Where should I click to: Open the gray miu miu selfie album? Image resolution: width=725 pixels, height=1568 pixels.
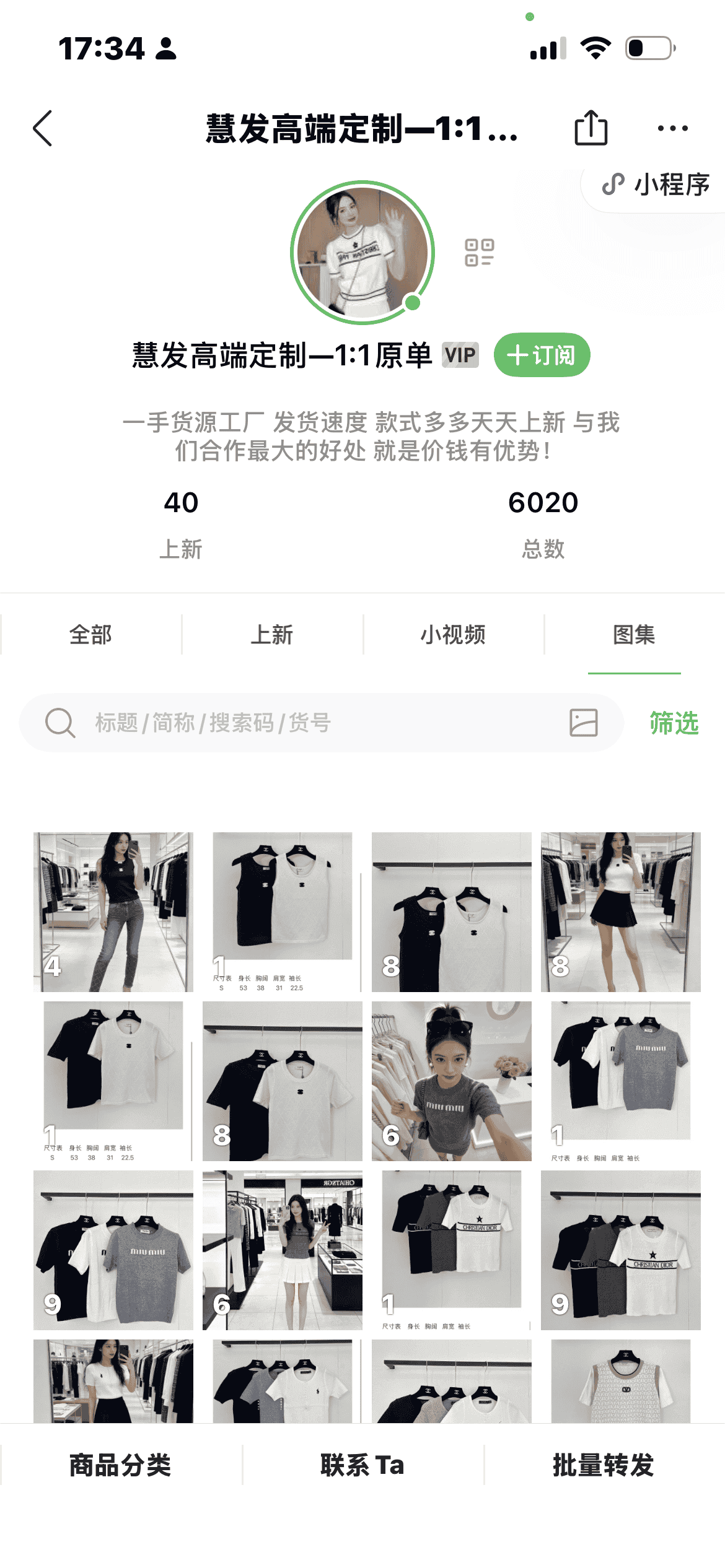(451, 1081)
